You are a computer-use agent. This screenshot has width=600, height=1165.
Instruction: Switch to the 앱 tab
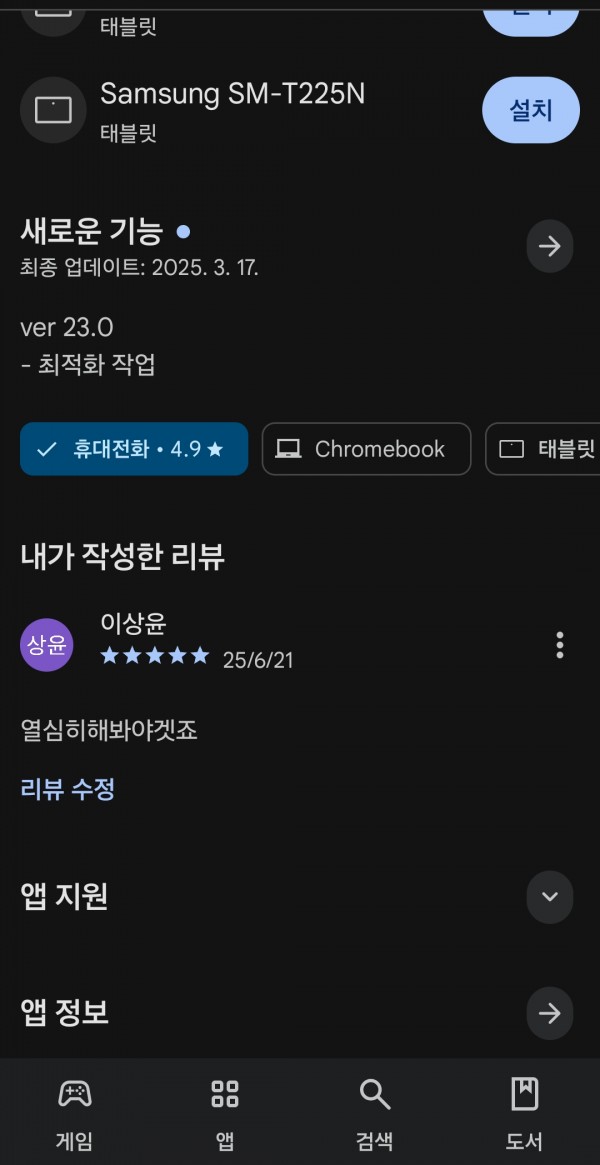(x=224, y=1113)
